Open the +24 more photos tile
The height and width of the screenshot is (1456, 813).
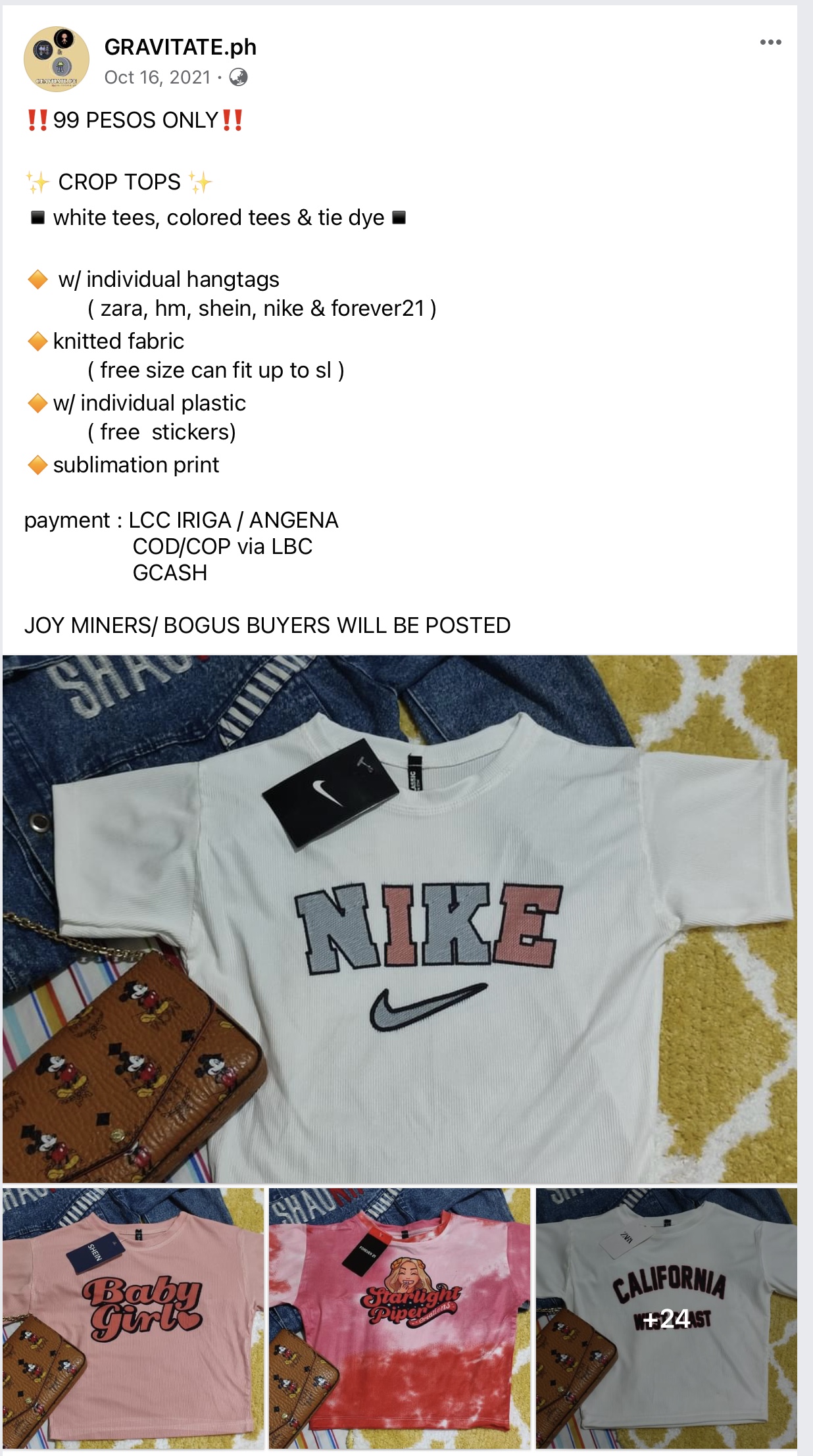666,1318
